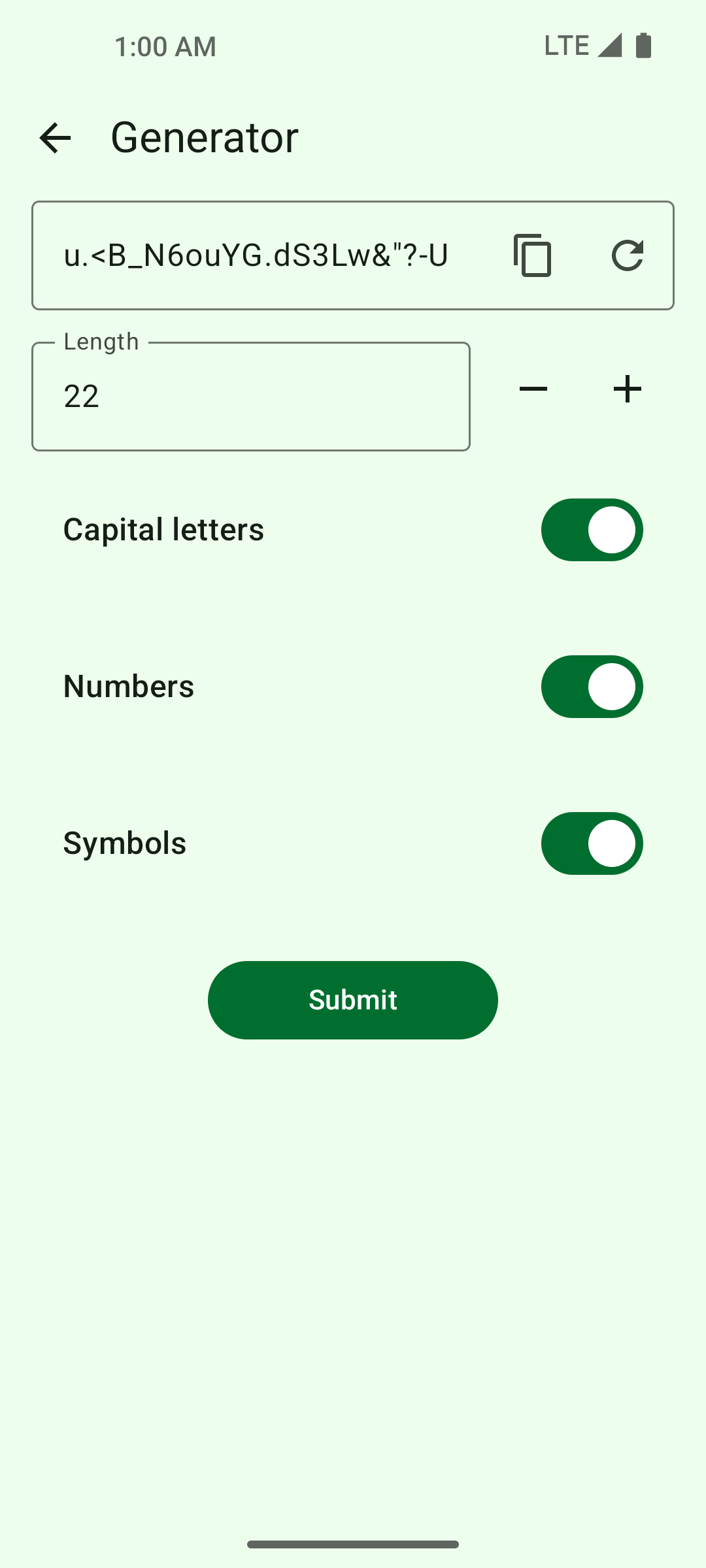Disable the Numbers switch
The image size is (706, 1568).
click(x=592, y=687)
